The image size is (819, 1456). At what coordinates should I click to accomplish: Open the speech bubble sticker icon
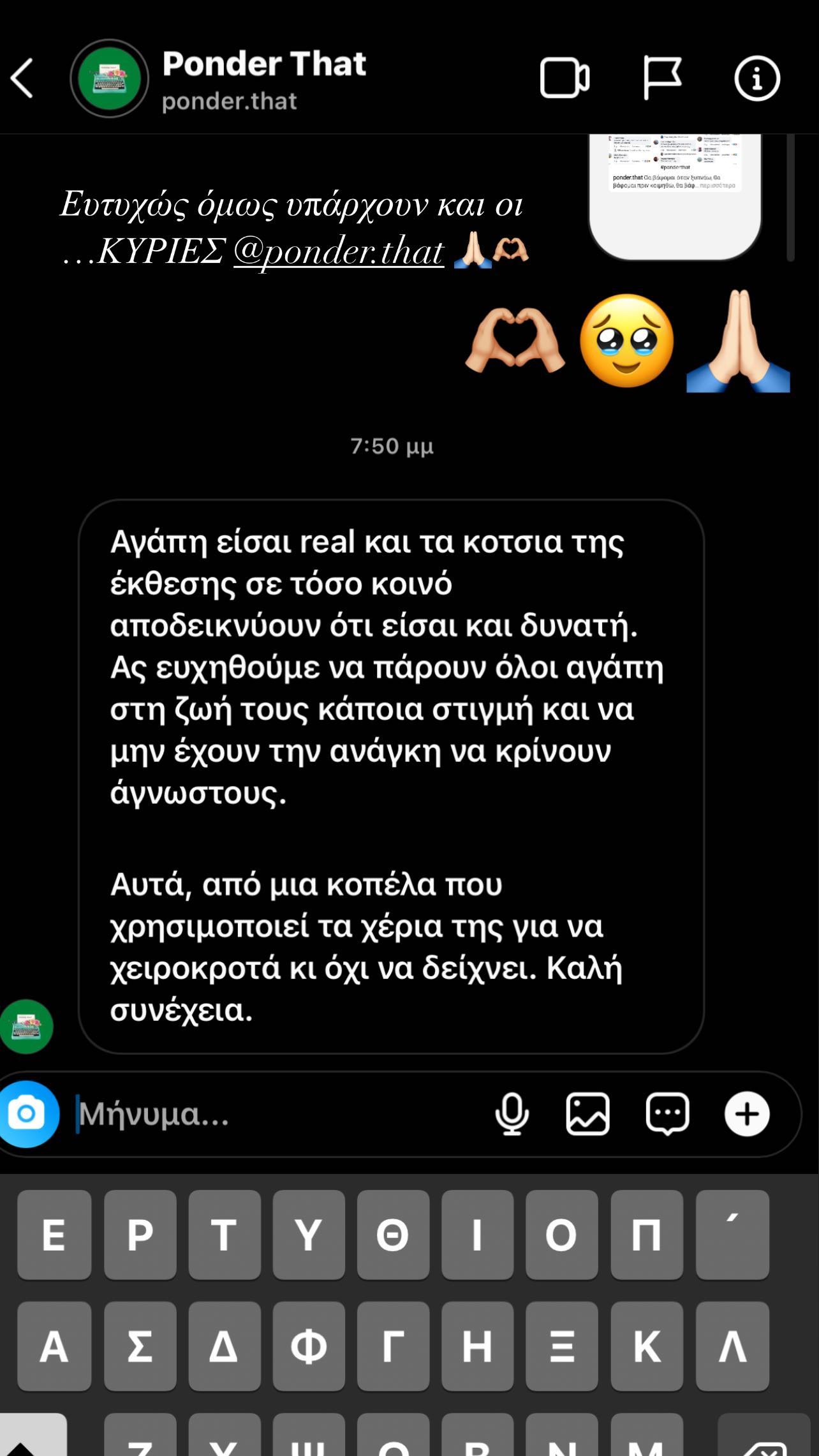click(667, 1114)
